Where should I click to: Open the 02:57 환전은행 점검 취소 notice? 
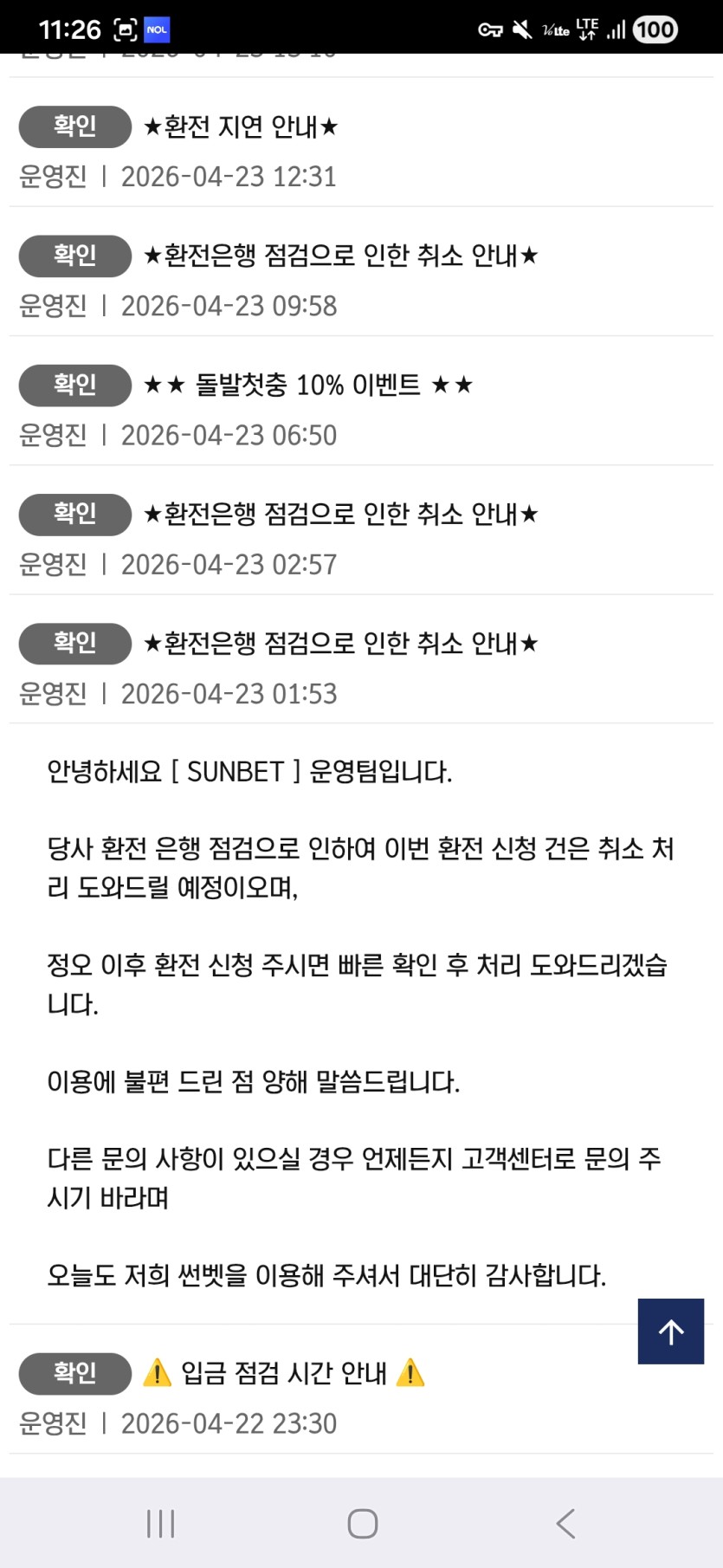pyautogui.click(x=340, y=515)
